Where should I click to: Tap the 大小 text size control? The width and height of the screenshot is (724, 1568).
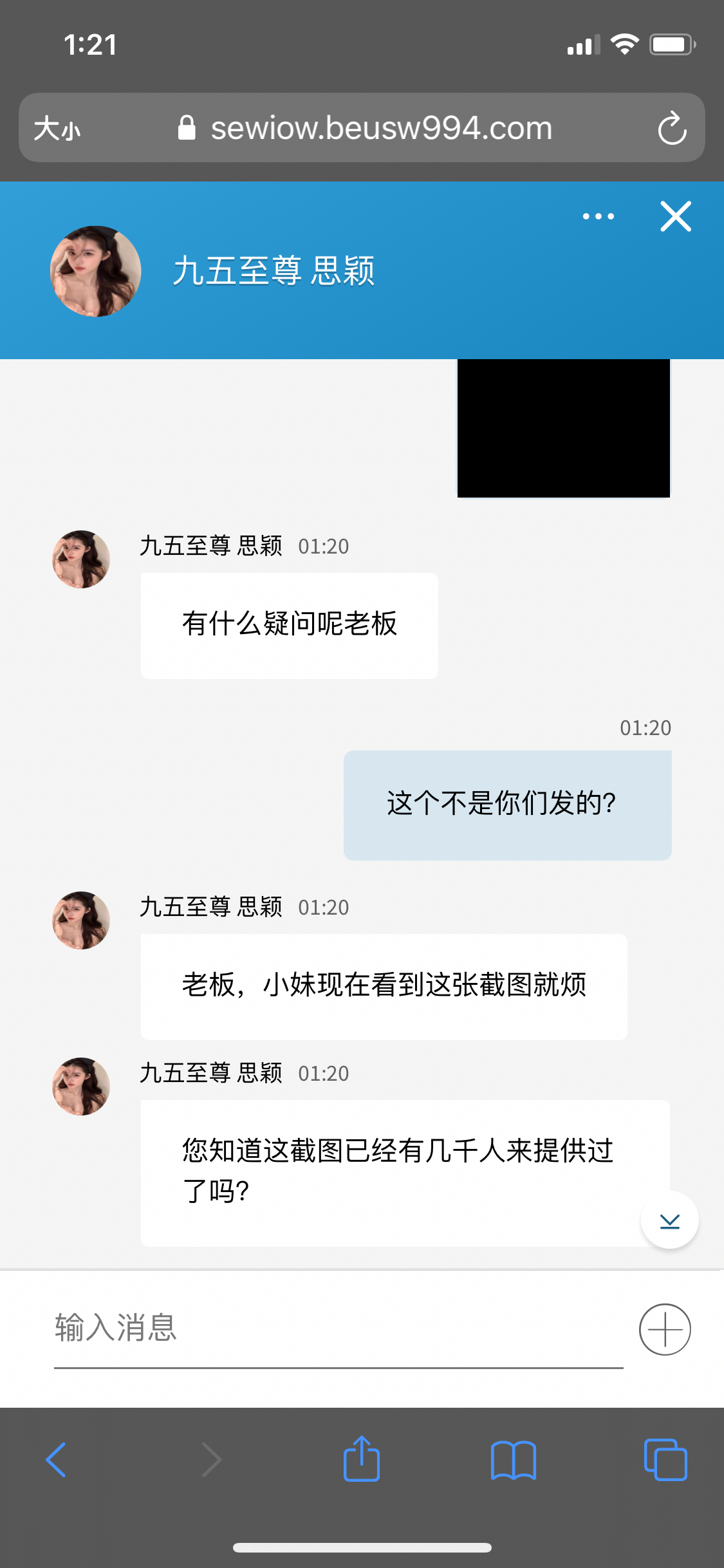click(x=57, y=129)
